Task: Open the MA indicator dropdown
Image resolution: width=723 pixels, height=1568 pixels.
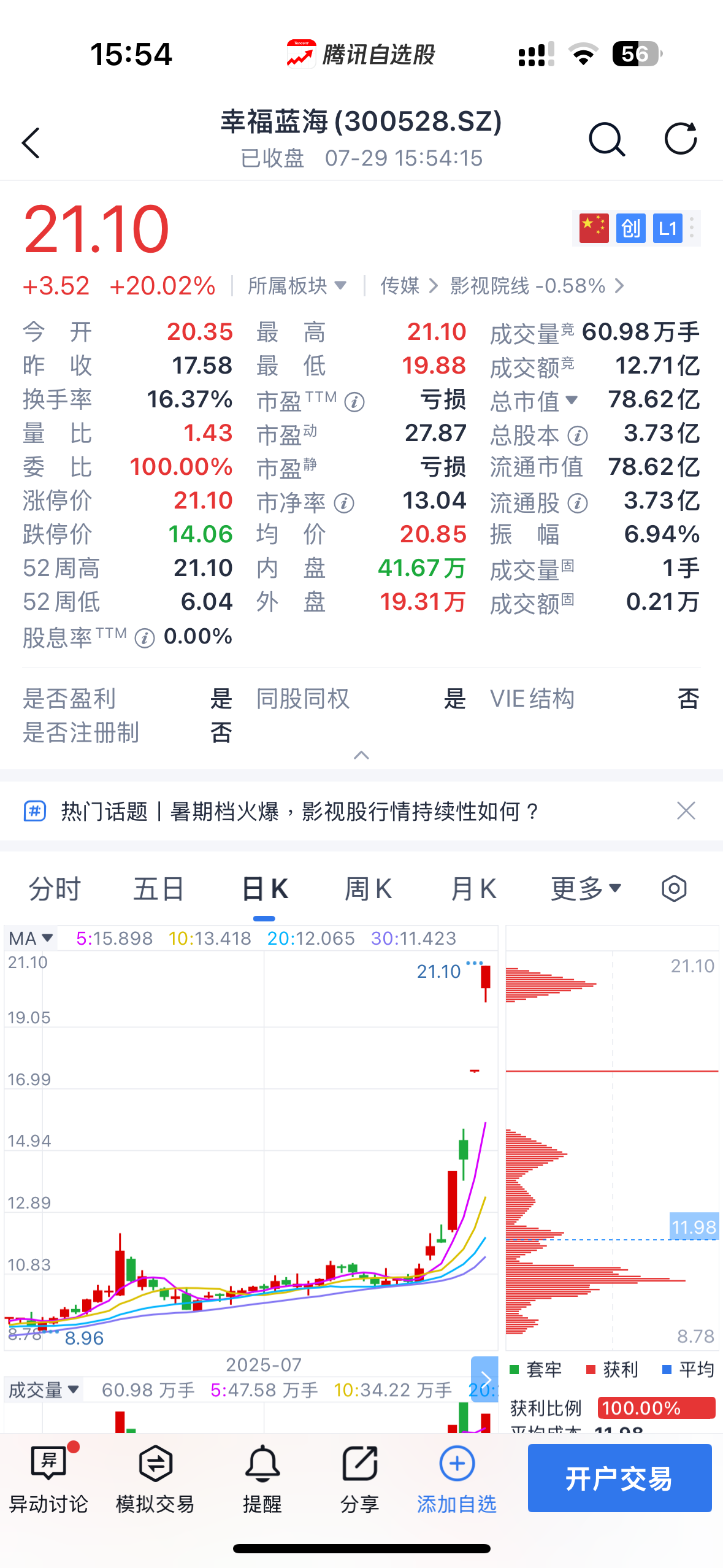Action: (29, 938)
